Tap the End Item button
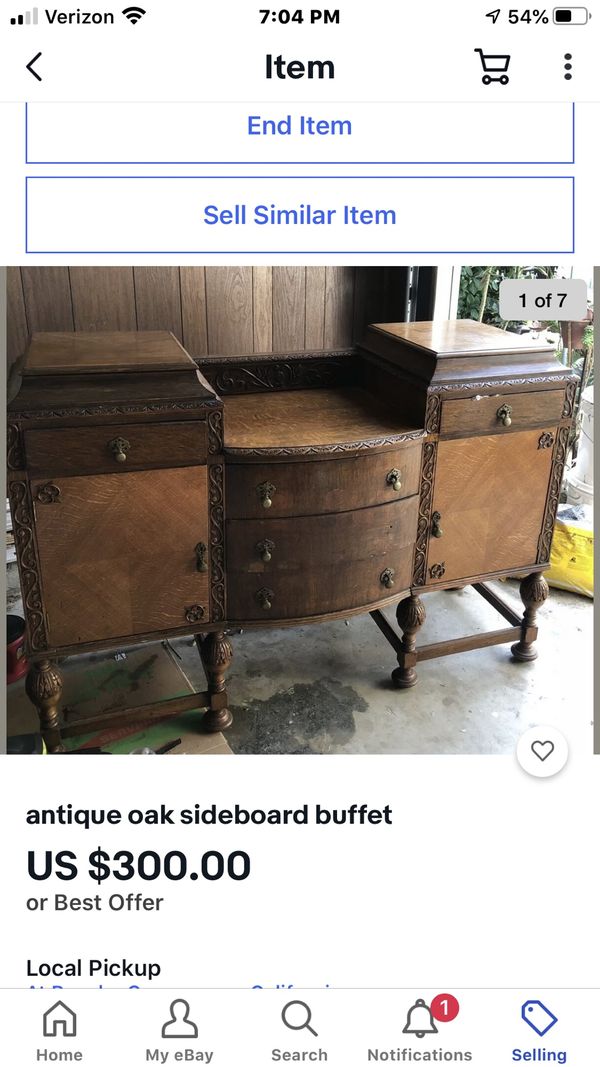This screenshot has height=1067, width=600. click(x=300, y=129)
